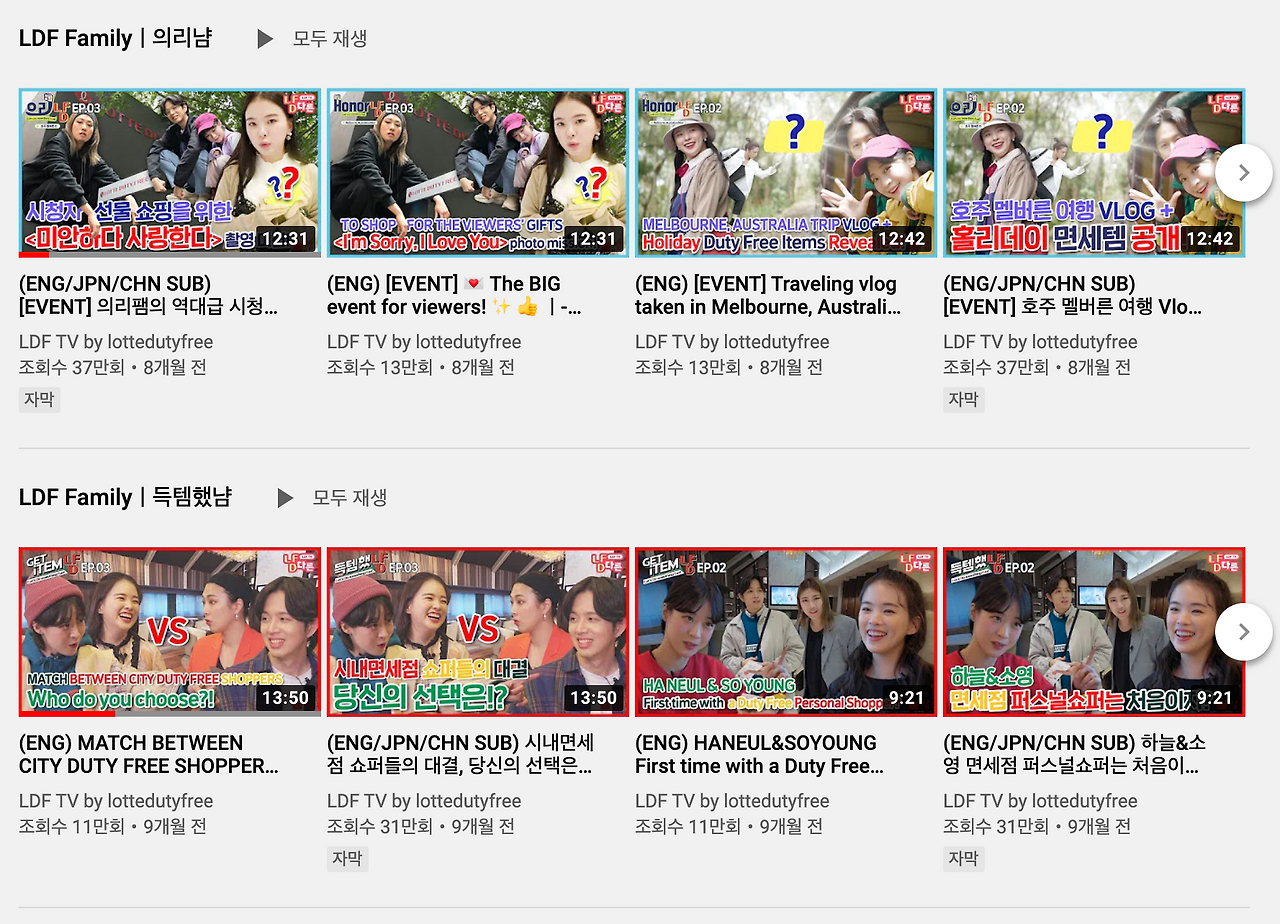Show next videos in the 의리냥 row
The image size is (1280, 924).
click(1244, 173)
